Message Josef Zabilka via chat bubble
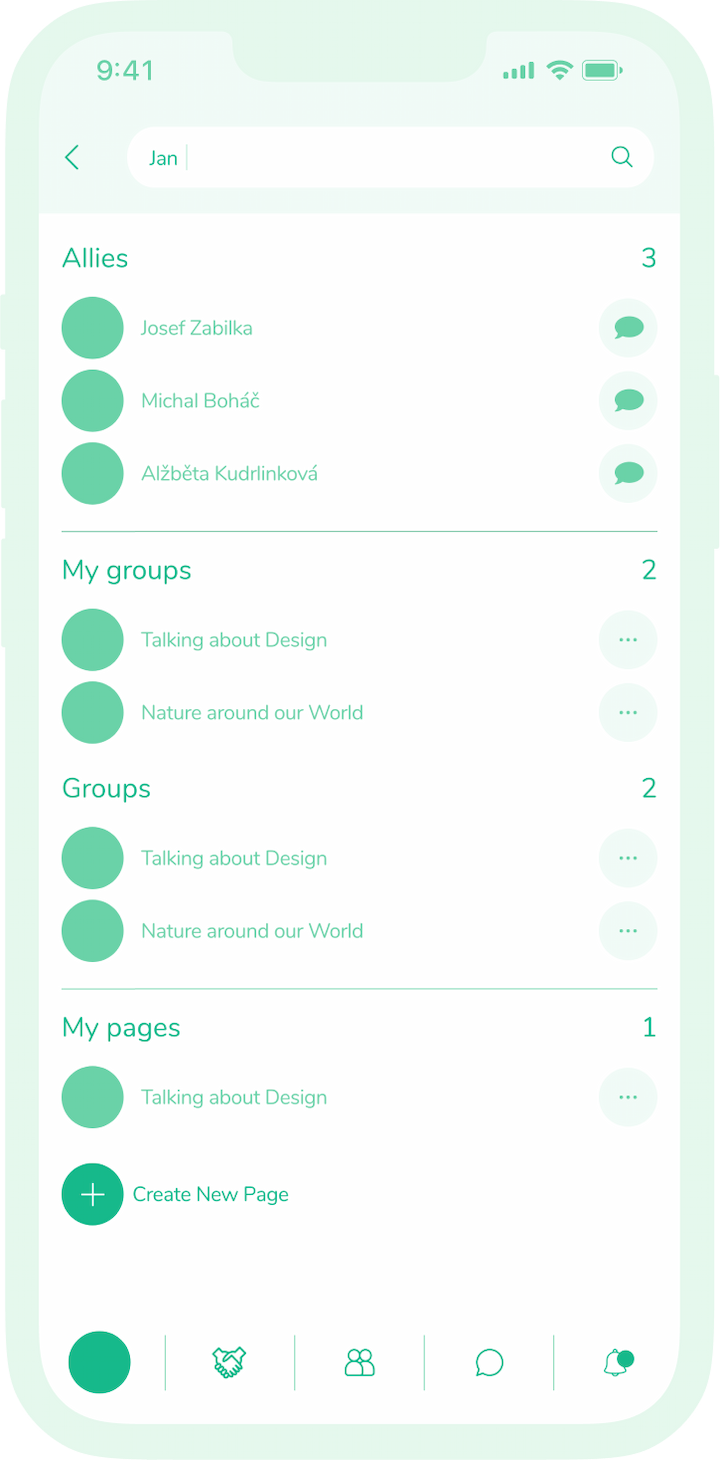The width and height of the screenshot is (720, 1460). click(x=628, y=328)
